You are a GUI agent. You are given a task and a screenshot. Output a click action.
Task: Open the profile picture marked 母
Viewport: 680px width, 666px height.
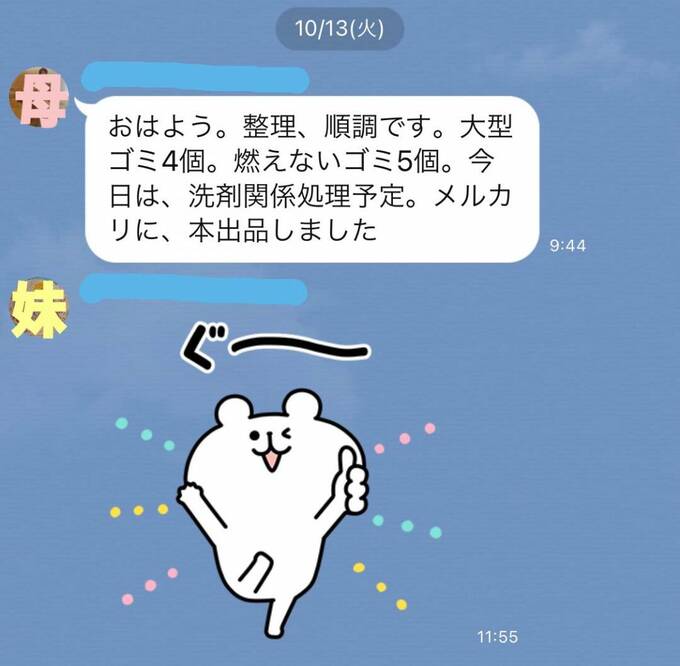point(40,97)
